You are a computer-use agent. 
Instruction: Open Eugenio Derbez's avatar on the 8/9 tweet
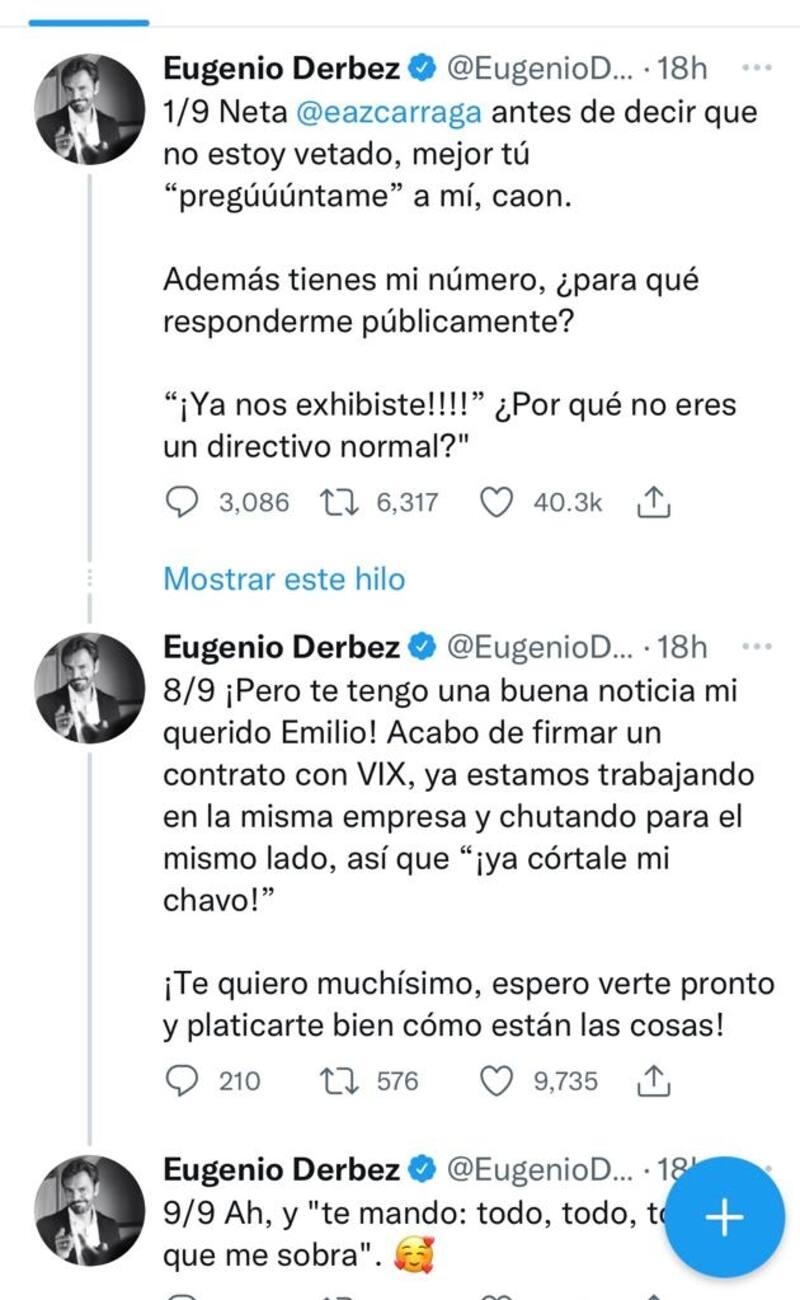pyautogui.click(x=90, y=688)
